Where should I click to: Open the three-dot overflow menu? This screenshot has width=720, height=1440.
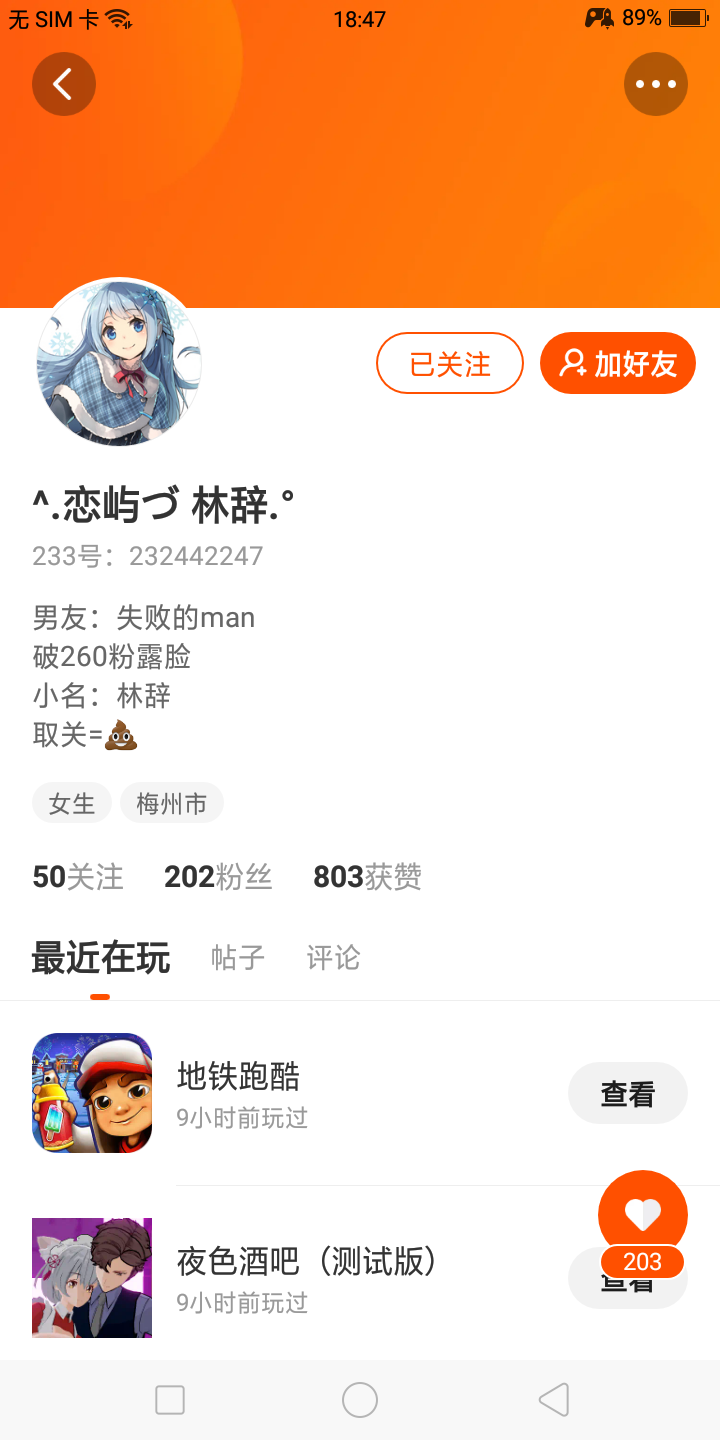(x=656, y=84)
